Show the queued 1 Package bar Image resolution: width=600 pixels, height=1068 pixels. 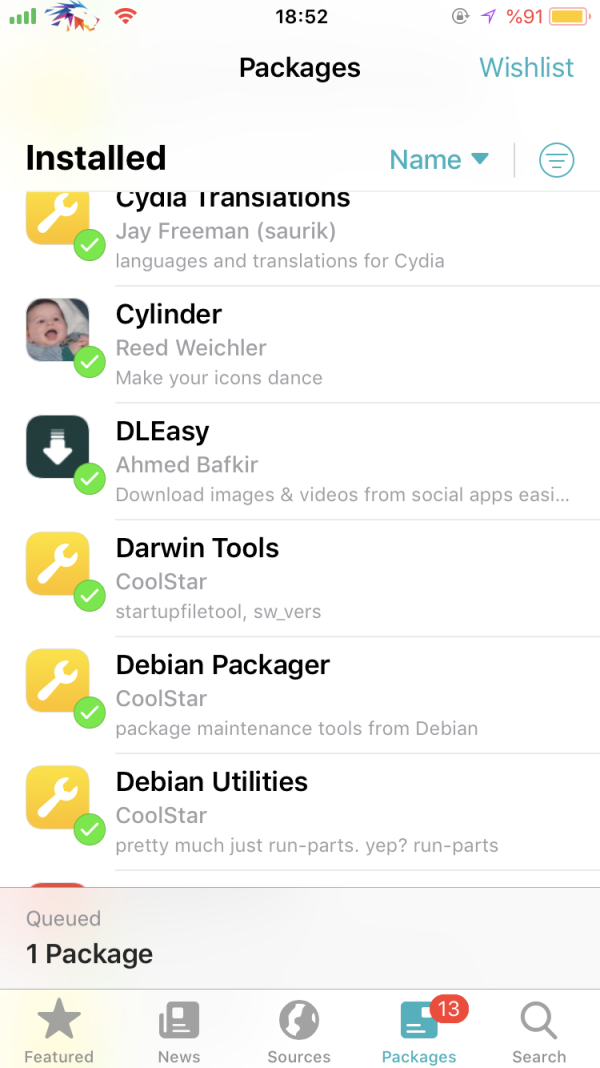[300, 938]
